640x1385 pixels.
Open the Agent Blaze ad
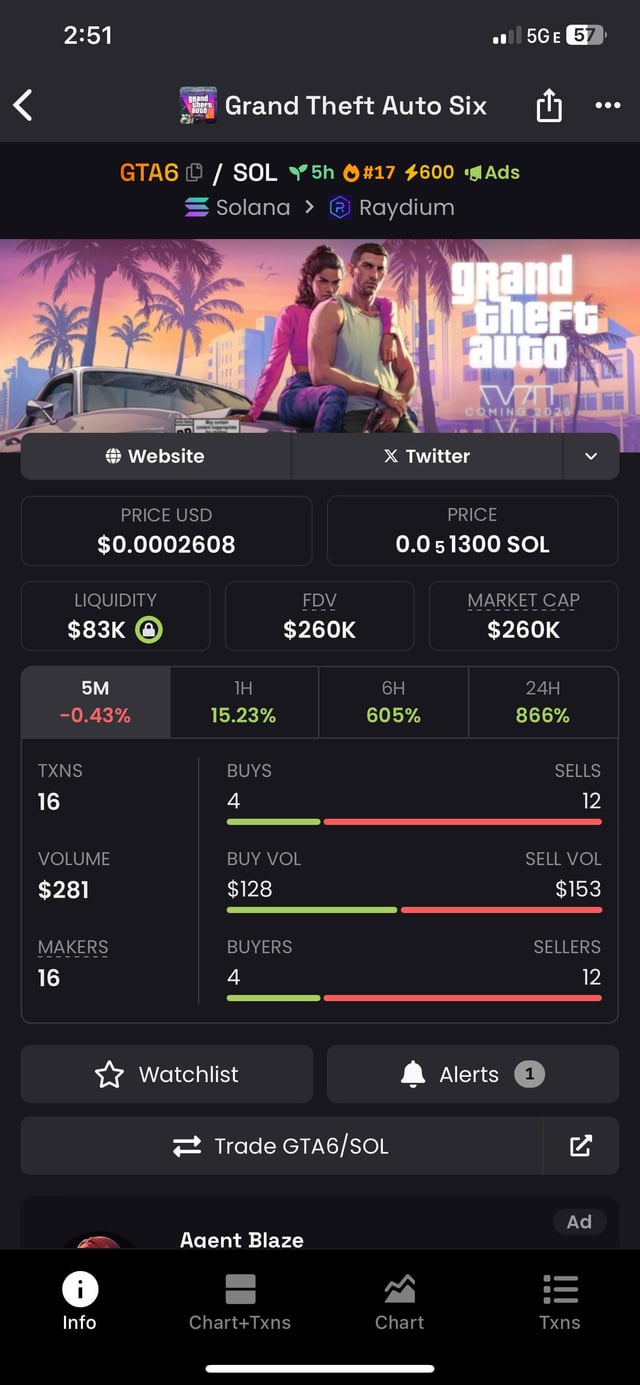pyautogui.click(x=242, y=1238)
